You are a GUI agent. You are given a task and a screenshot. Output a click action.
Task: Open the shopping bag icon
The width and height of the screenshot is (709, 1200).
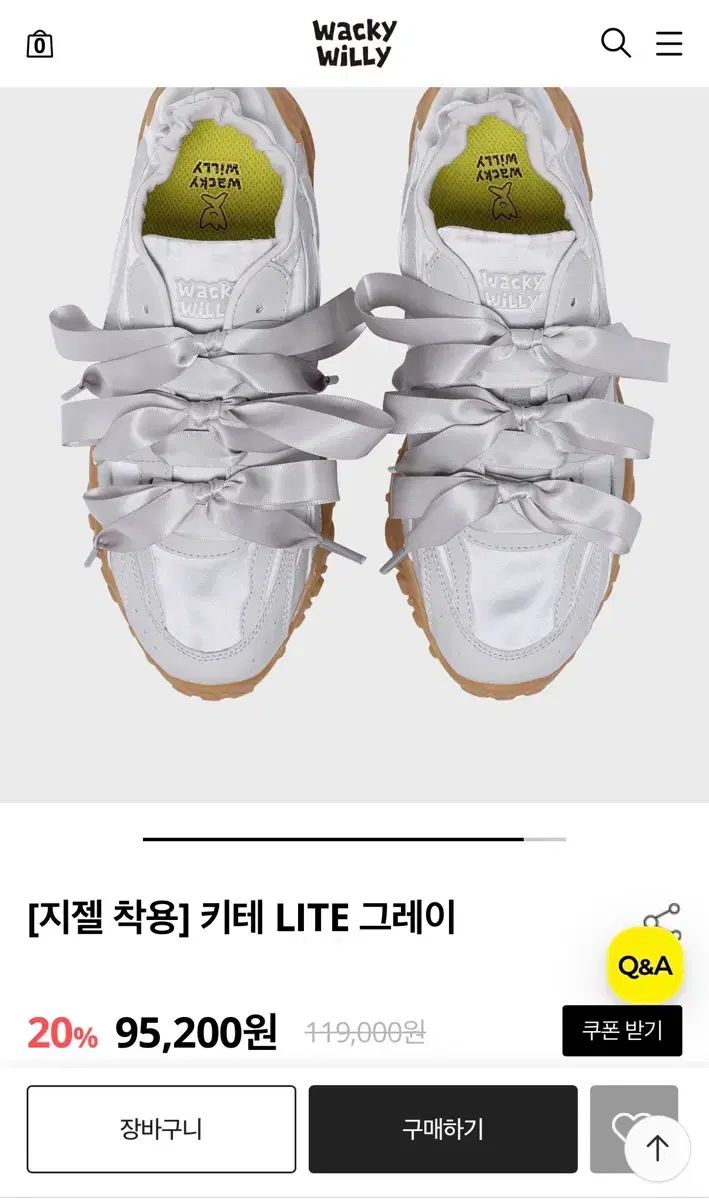tap(39, 44)
